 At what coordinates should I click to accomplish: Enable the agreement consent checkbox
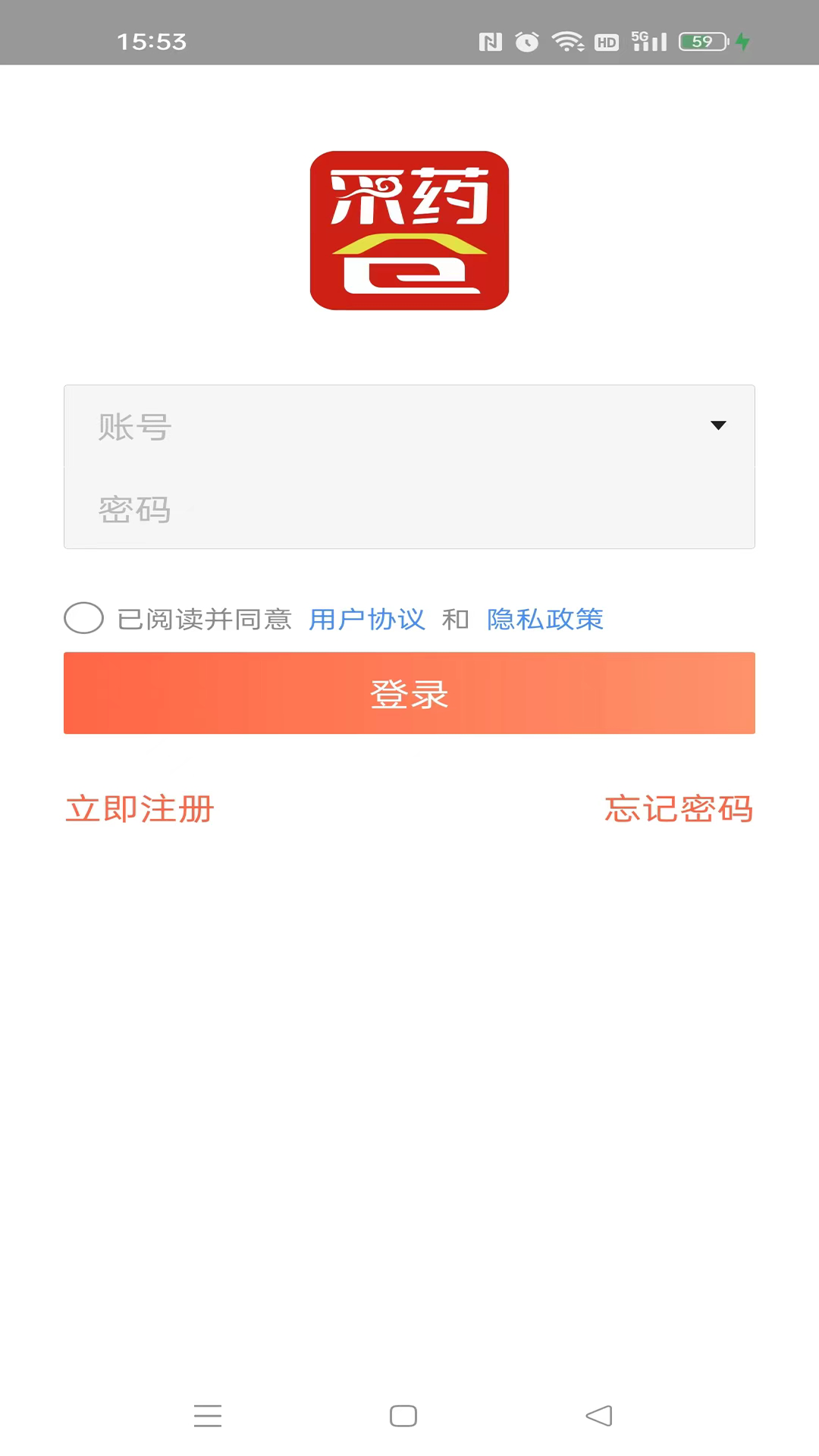tap(83, 618)
